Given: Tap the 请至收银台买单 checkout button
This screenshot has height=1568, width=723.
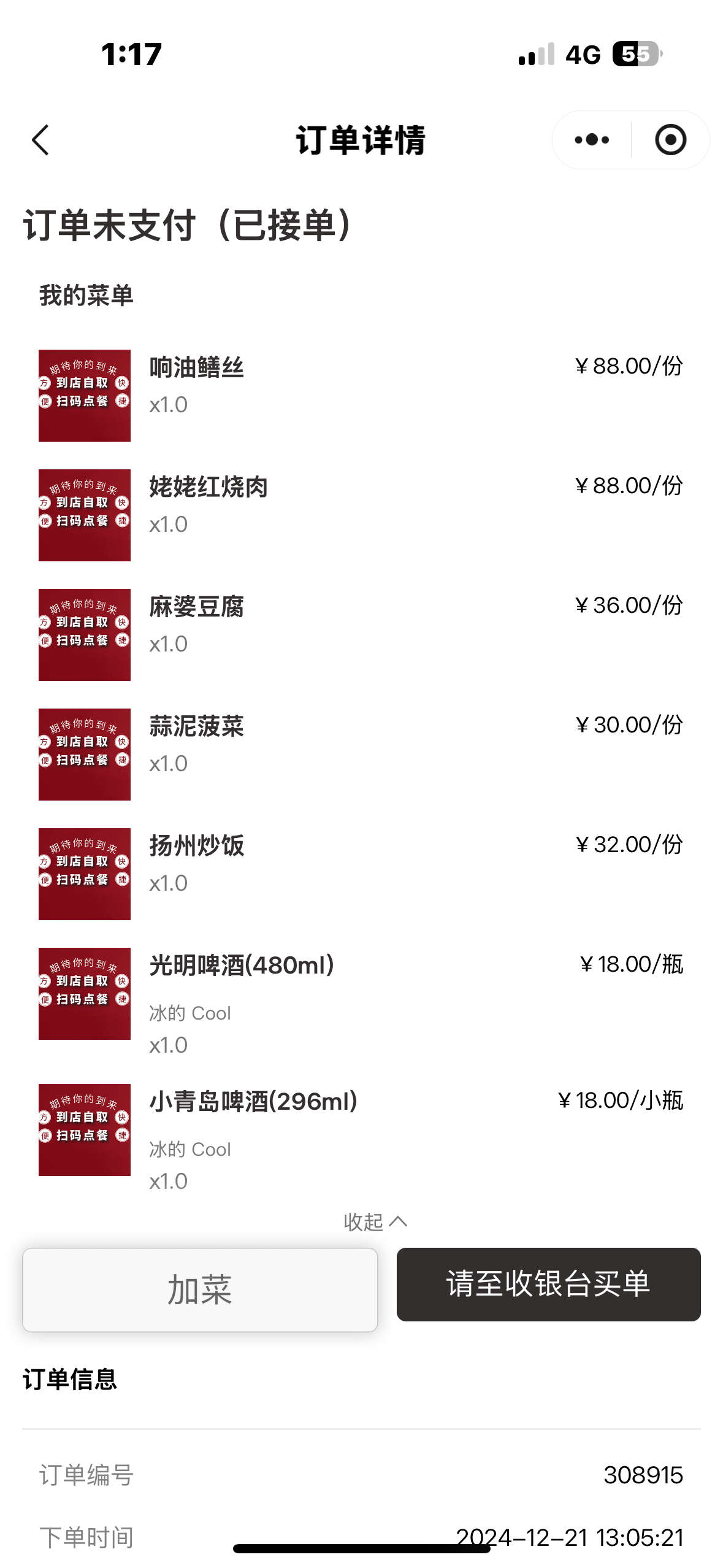Looking at the screenshot, I should pyautogui.click(x=548, y=1284).
